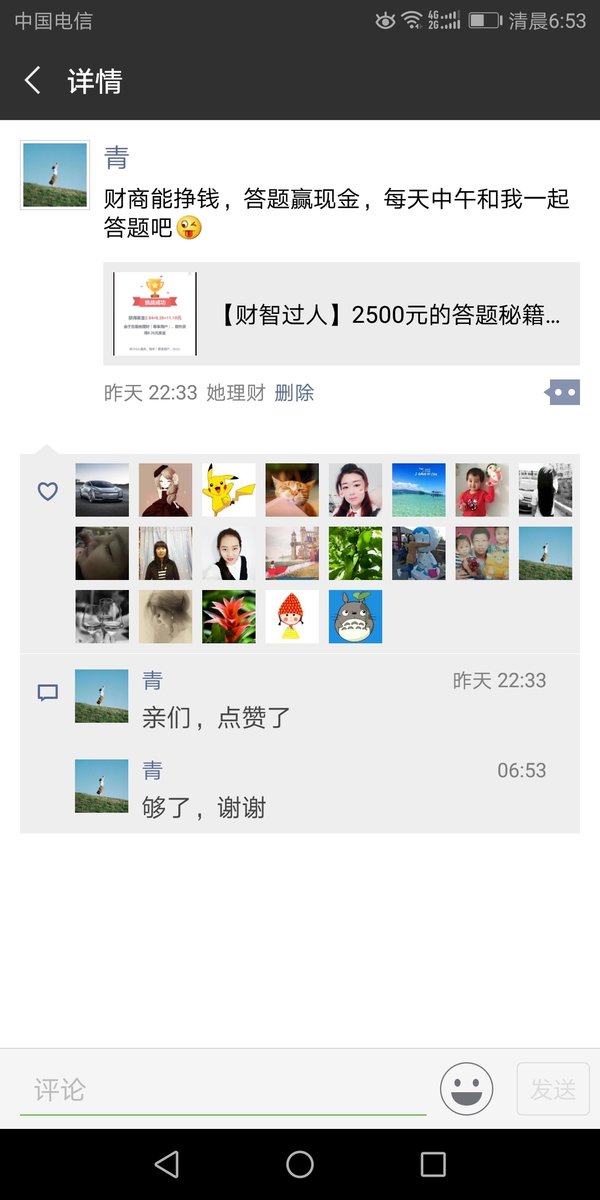The image size is (600, 1200).
Task: Open recent apps from navigation bar
Action: click(433, 1164)
